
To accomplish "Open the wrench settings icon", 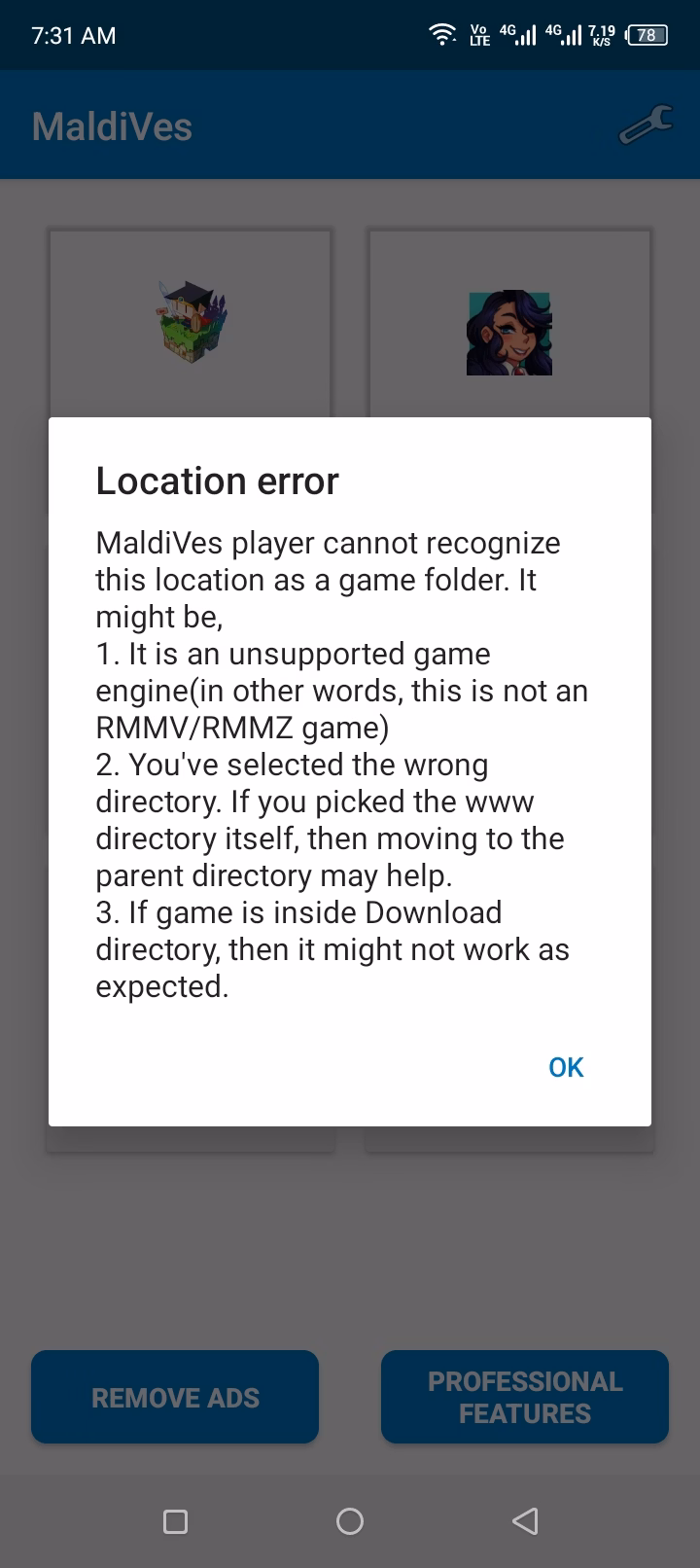I will click(x=645, y=126).
